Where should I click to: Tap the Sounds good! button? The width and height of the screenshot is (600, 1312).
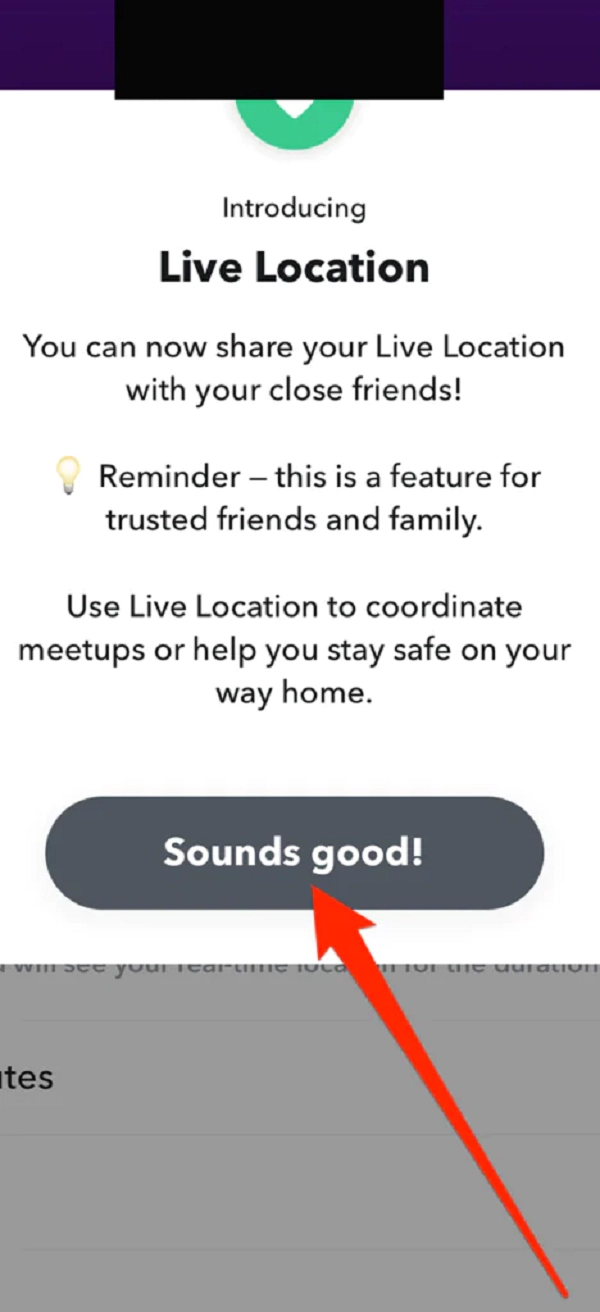click(294, 853)
